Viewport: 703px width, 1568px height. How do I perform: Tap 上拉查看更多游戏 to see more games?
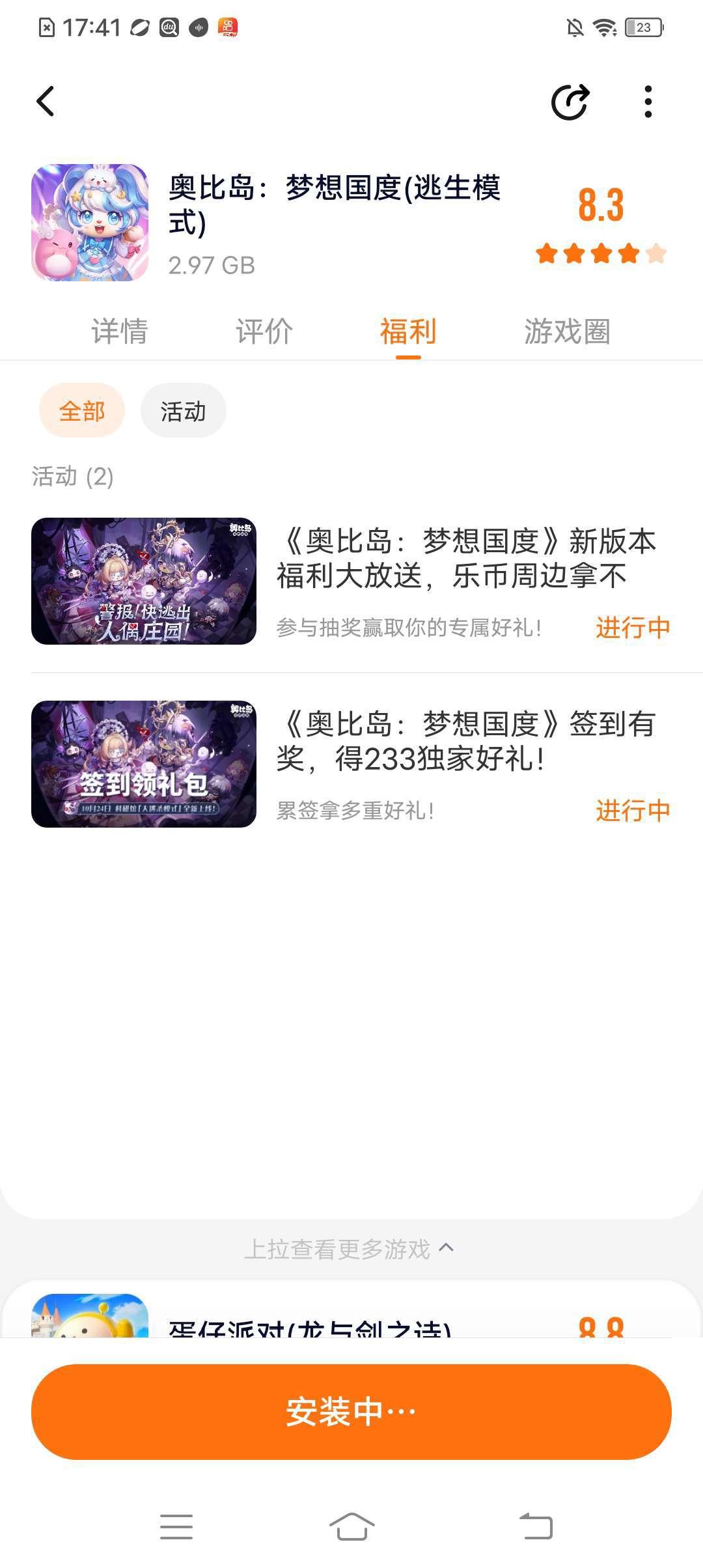349,1249
